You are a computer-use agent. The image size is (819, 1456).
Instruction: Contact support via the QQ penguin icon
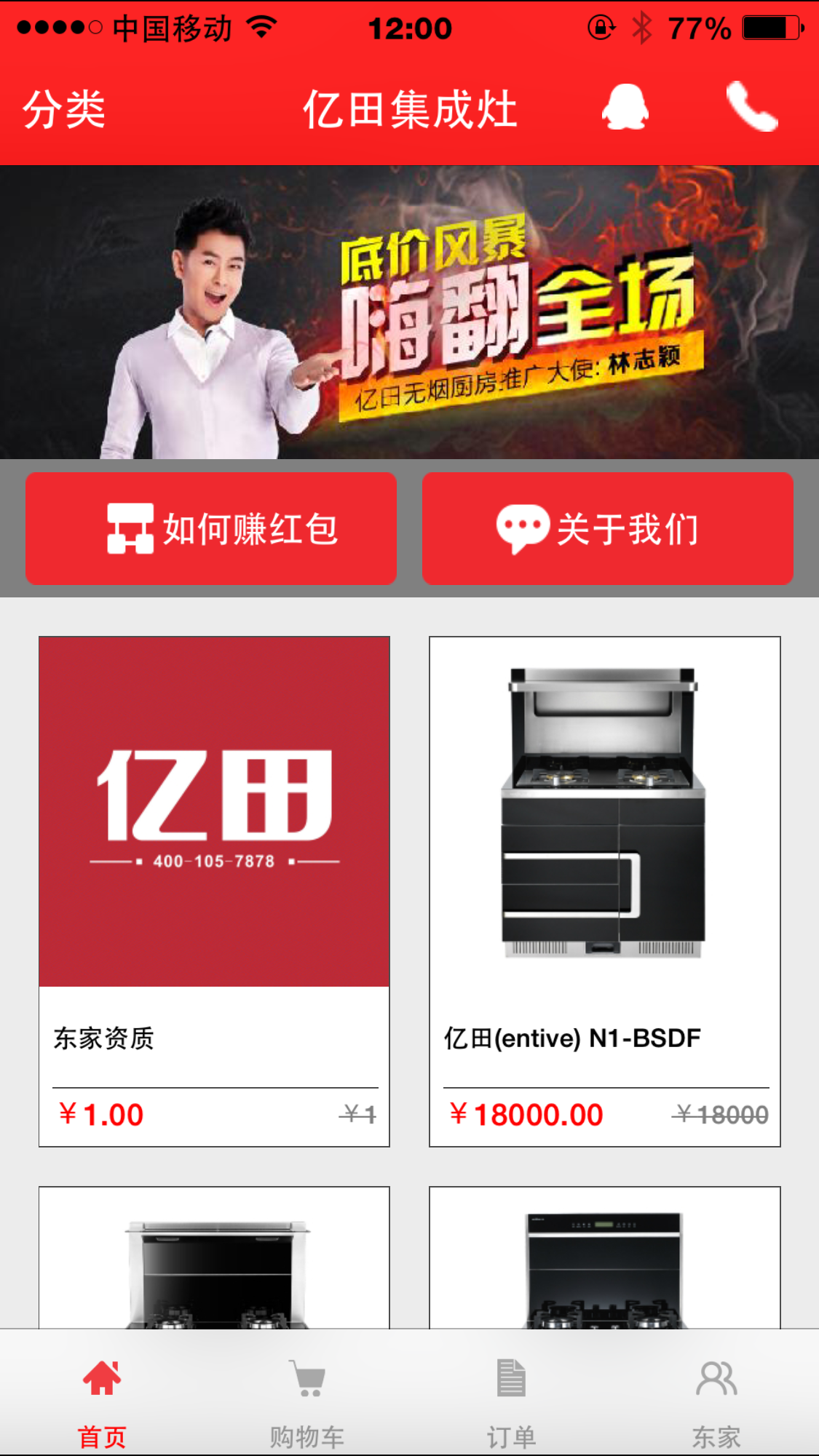pyautogui.click(x=625, y=108)
